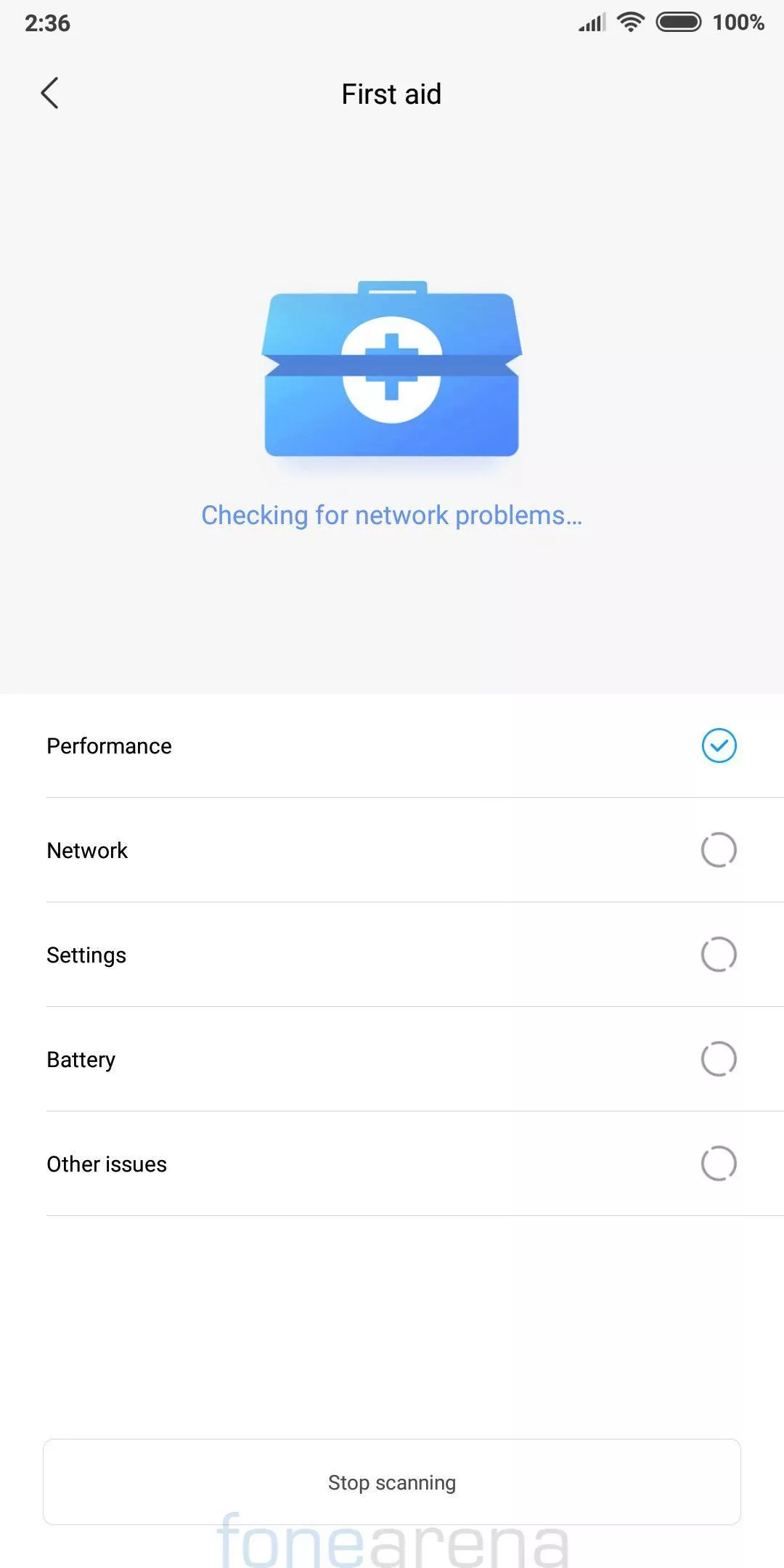The image size is (784, 1568).
Task: Open the Other issues row
Action: [392, 1164]
